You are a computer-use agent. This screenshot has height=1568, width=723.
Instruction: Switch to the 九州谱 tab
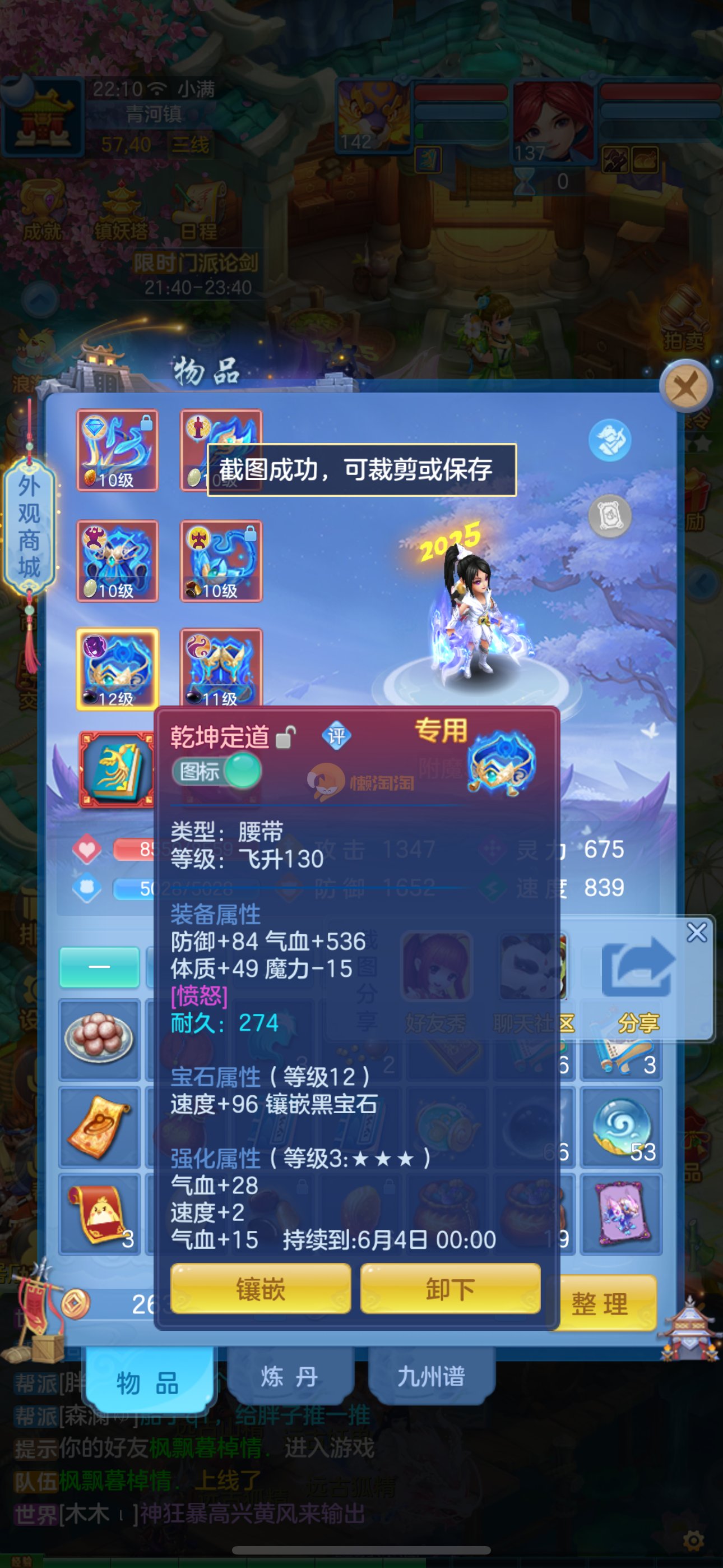pos(431,1377)
